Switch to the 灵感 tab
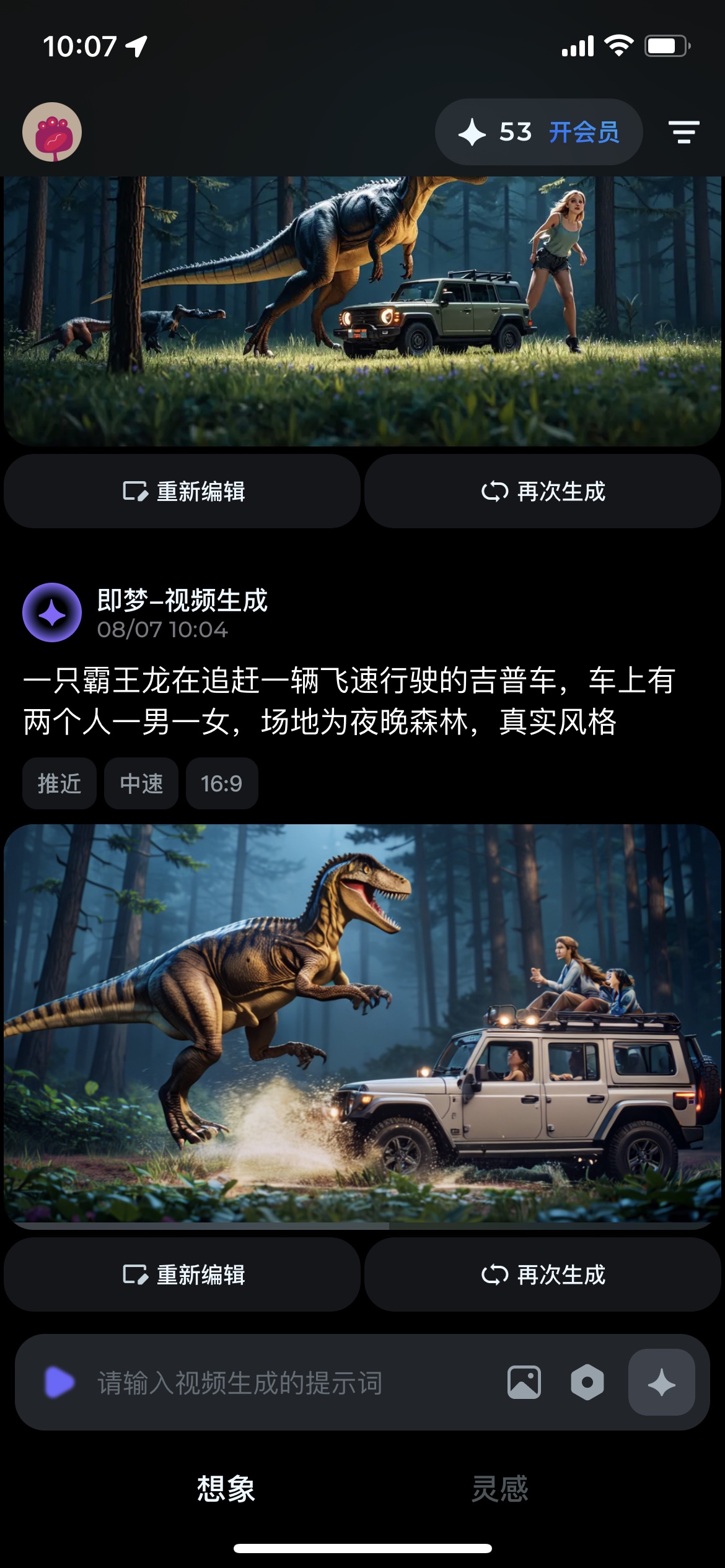 [x=499, y=1489]
